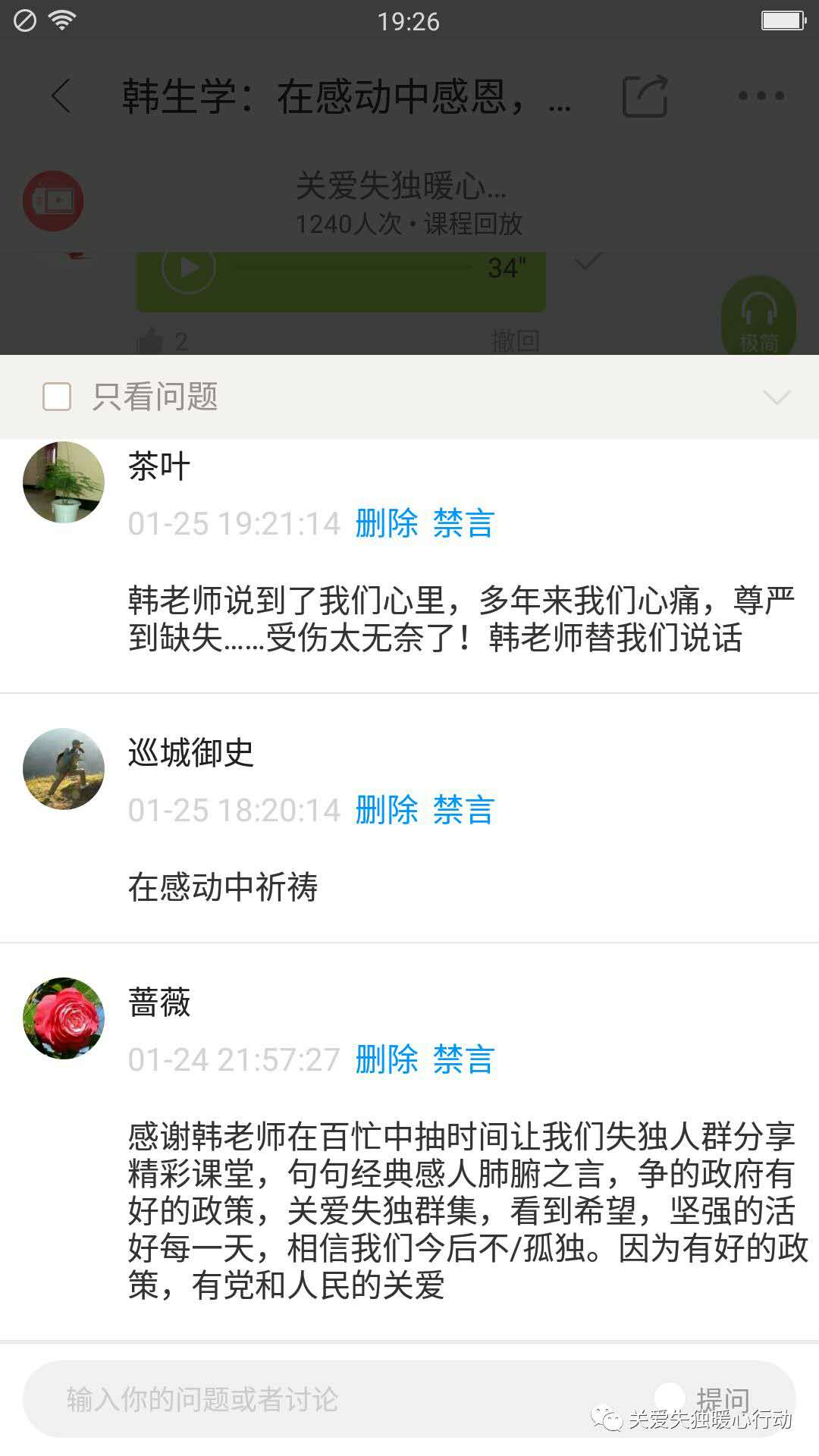Delete 蔷薇's comment

(x=386, y=1059)
